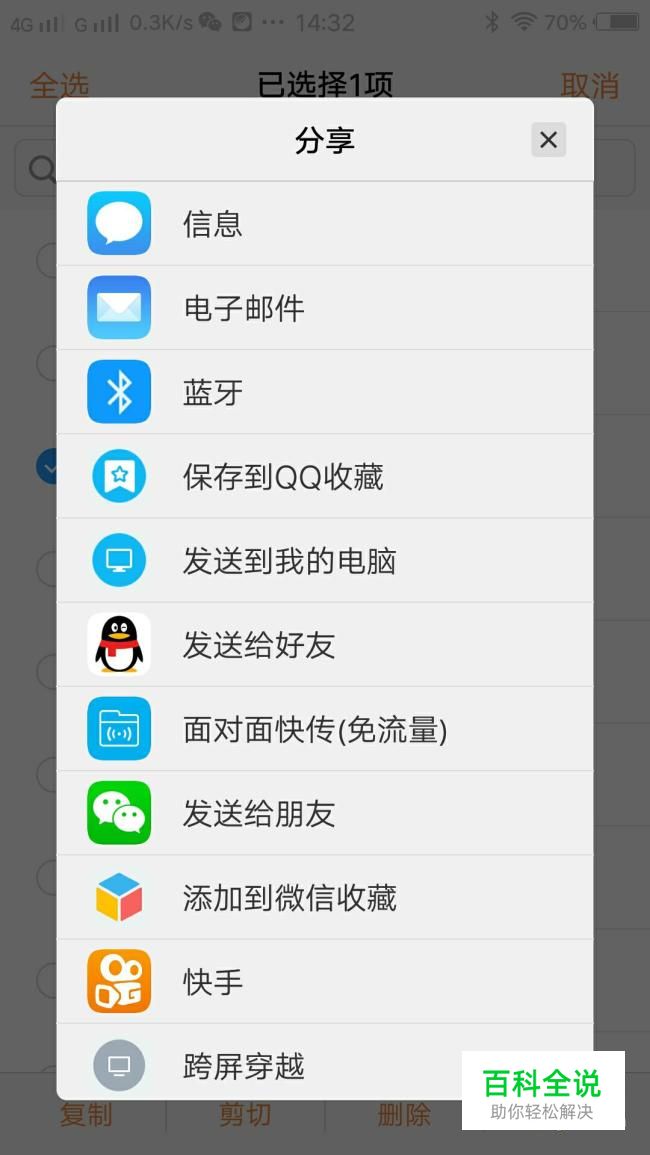Choose 保存到QQ收藏

(325, 476)
